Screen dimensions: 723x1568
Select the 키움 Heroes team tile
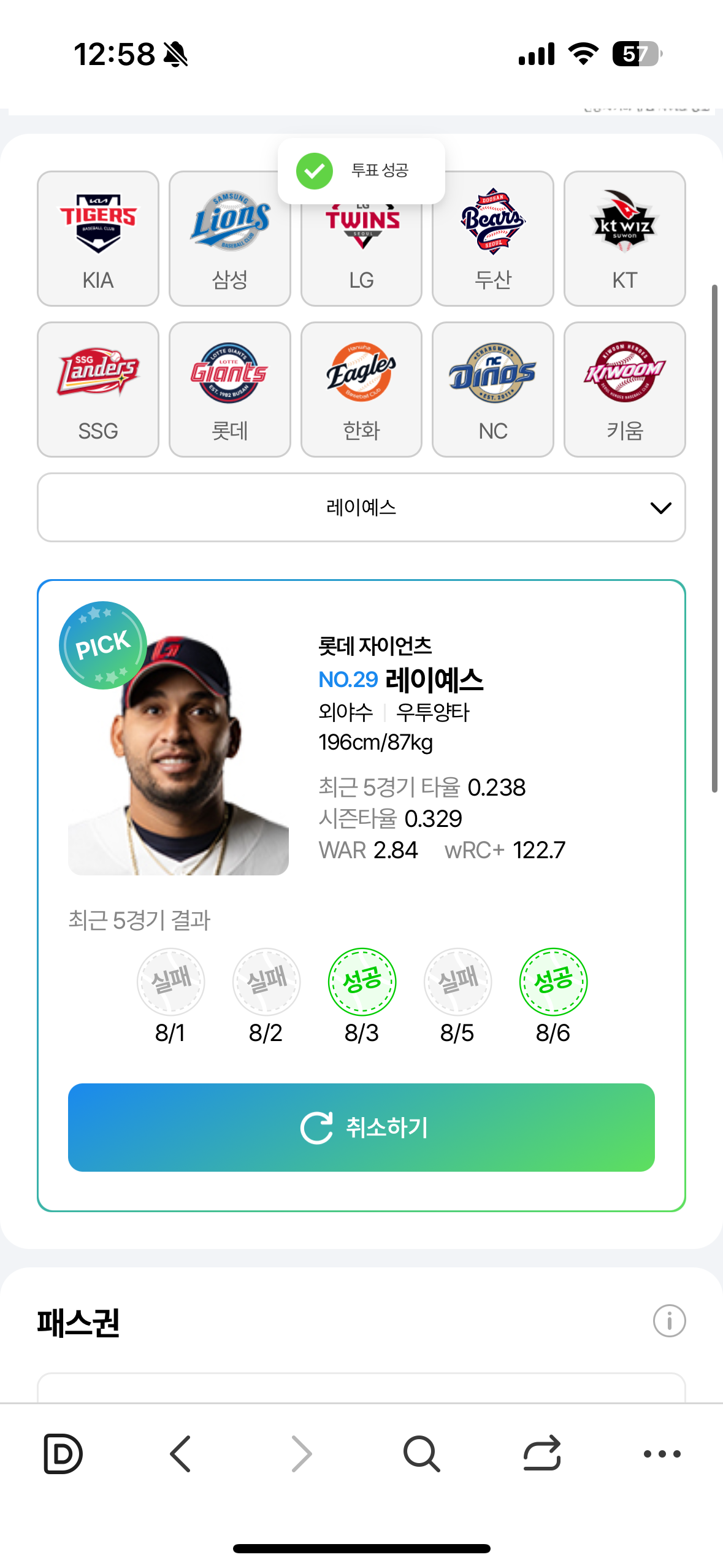(624, 389)
